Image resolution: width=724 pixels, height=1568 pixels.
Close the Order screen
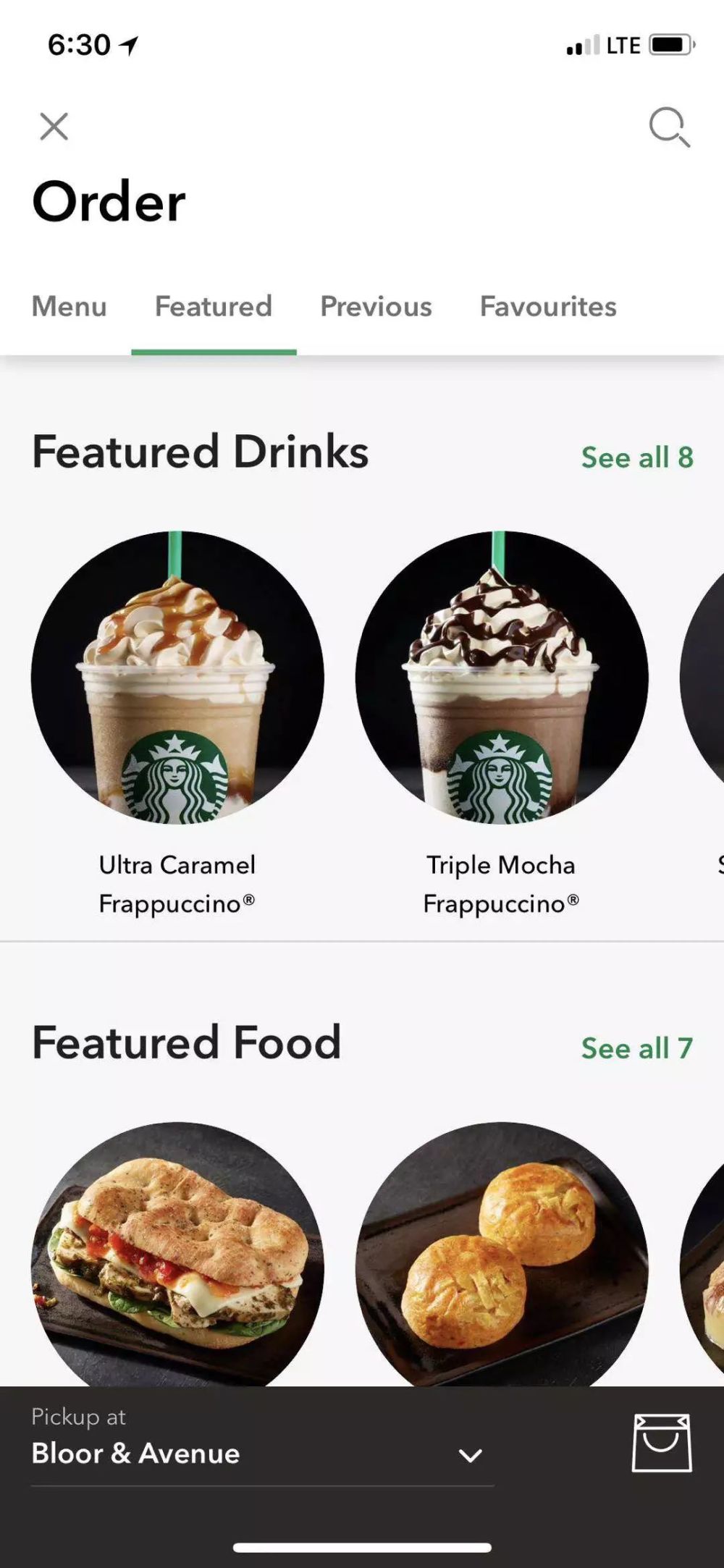point(54,127)
